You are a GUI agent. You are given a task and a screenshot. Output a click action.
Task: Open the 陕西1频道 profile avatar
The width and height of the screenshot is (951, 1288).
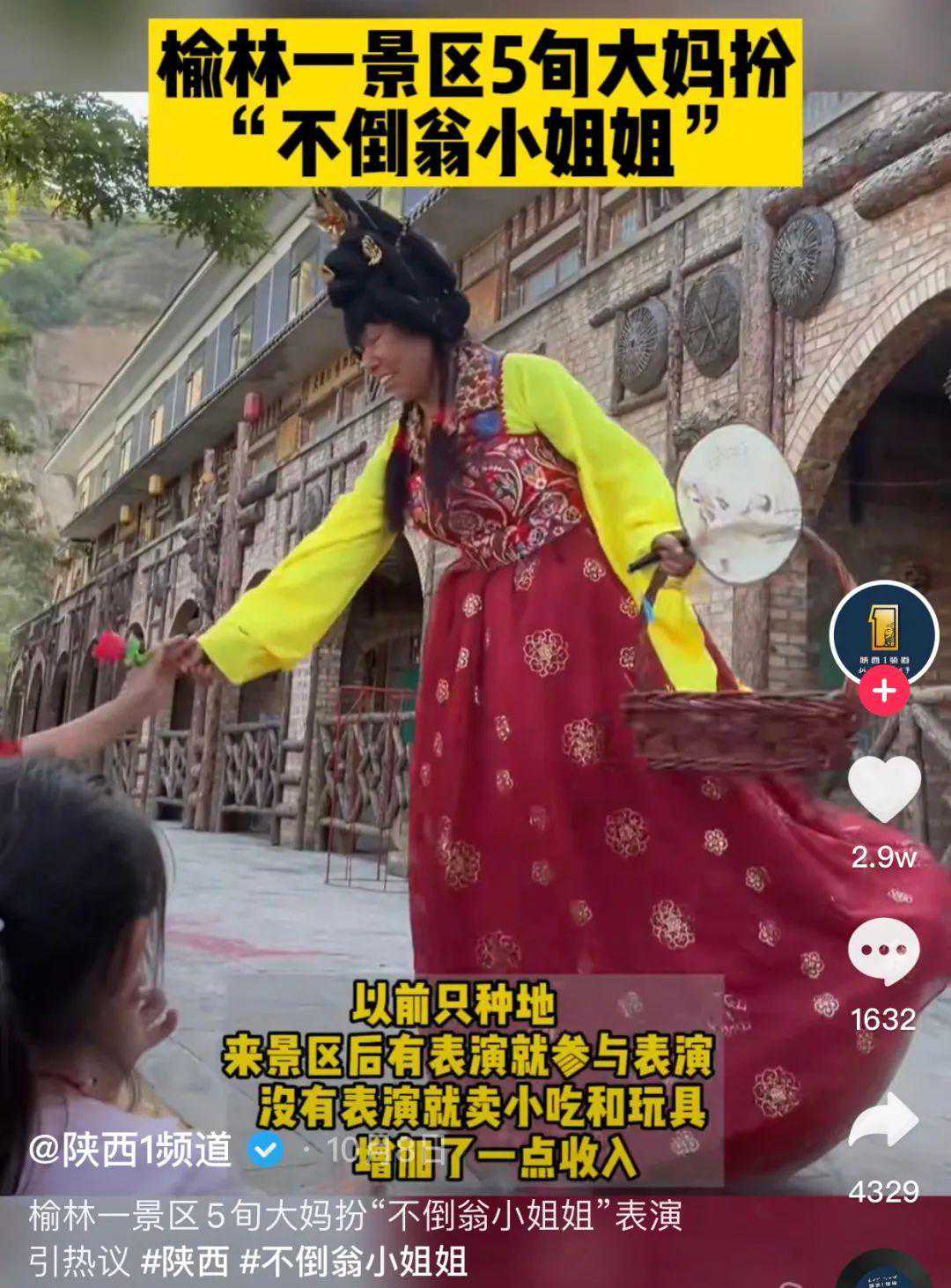coord(884,633)
